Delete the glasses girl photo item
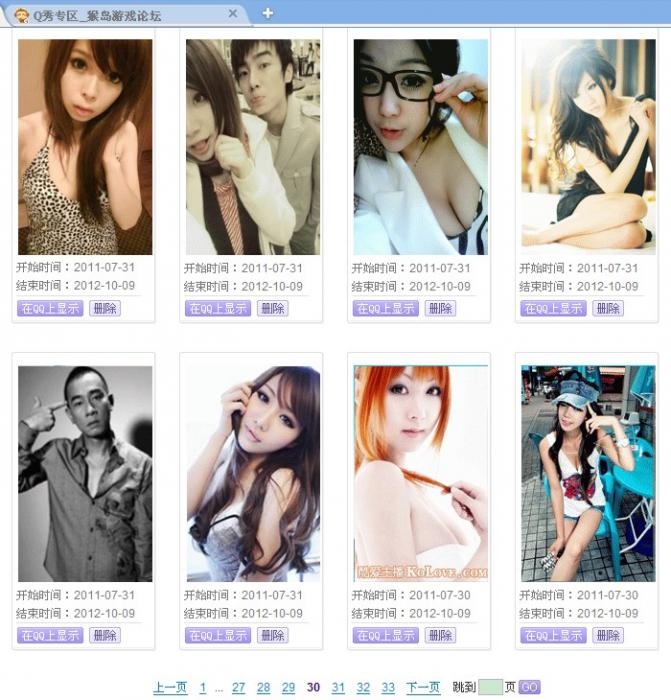 [440, 309]
